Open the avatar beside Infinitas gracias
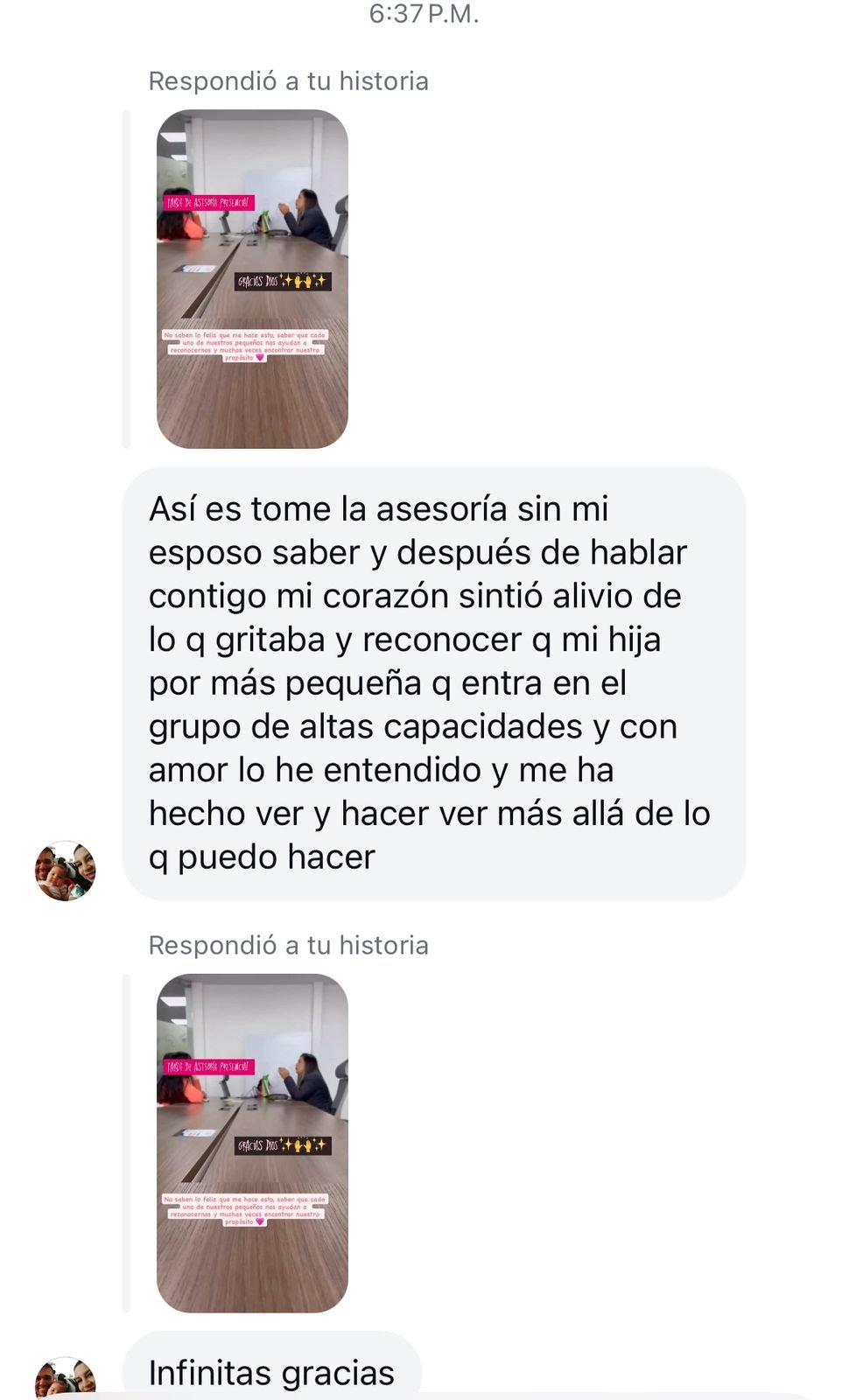This screenshot has width=849, height=1400. tap(65, 1378)
